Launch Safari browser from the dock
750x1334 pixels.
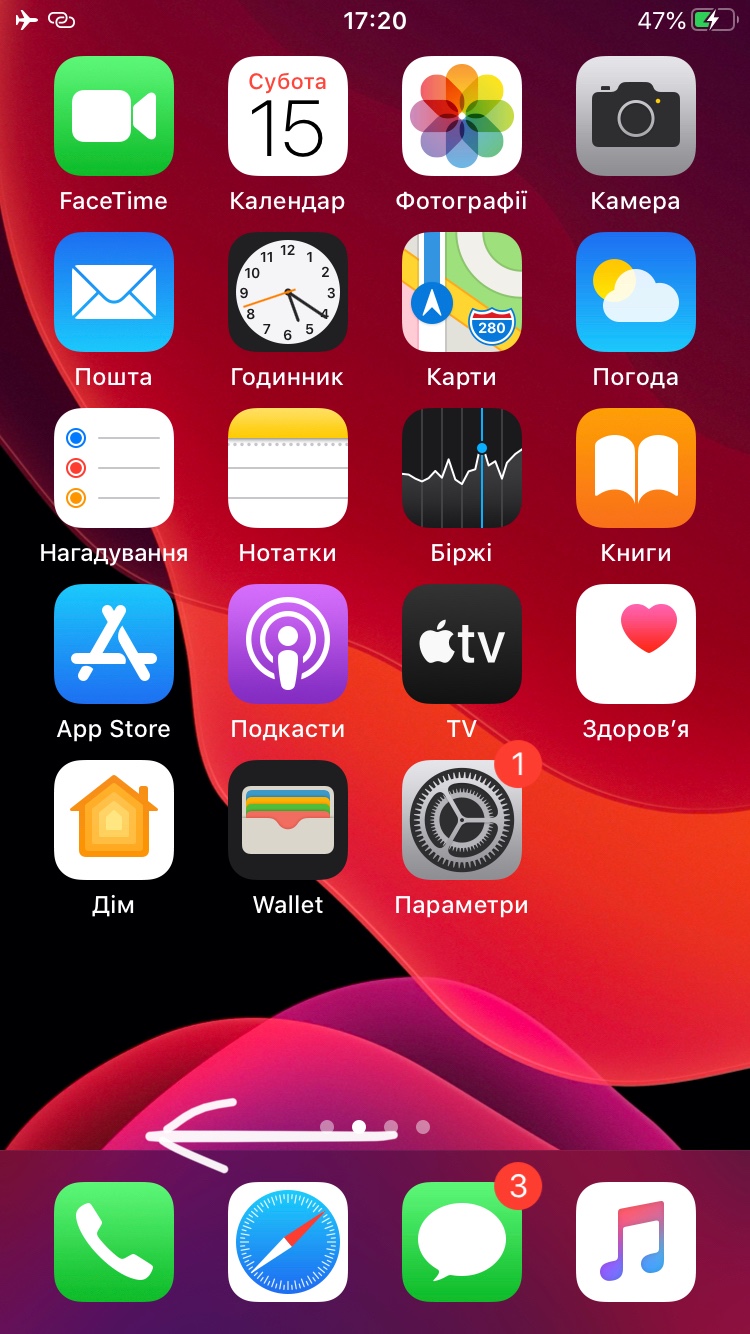click(x=288, y=1242)
